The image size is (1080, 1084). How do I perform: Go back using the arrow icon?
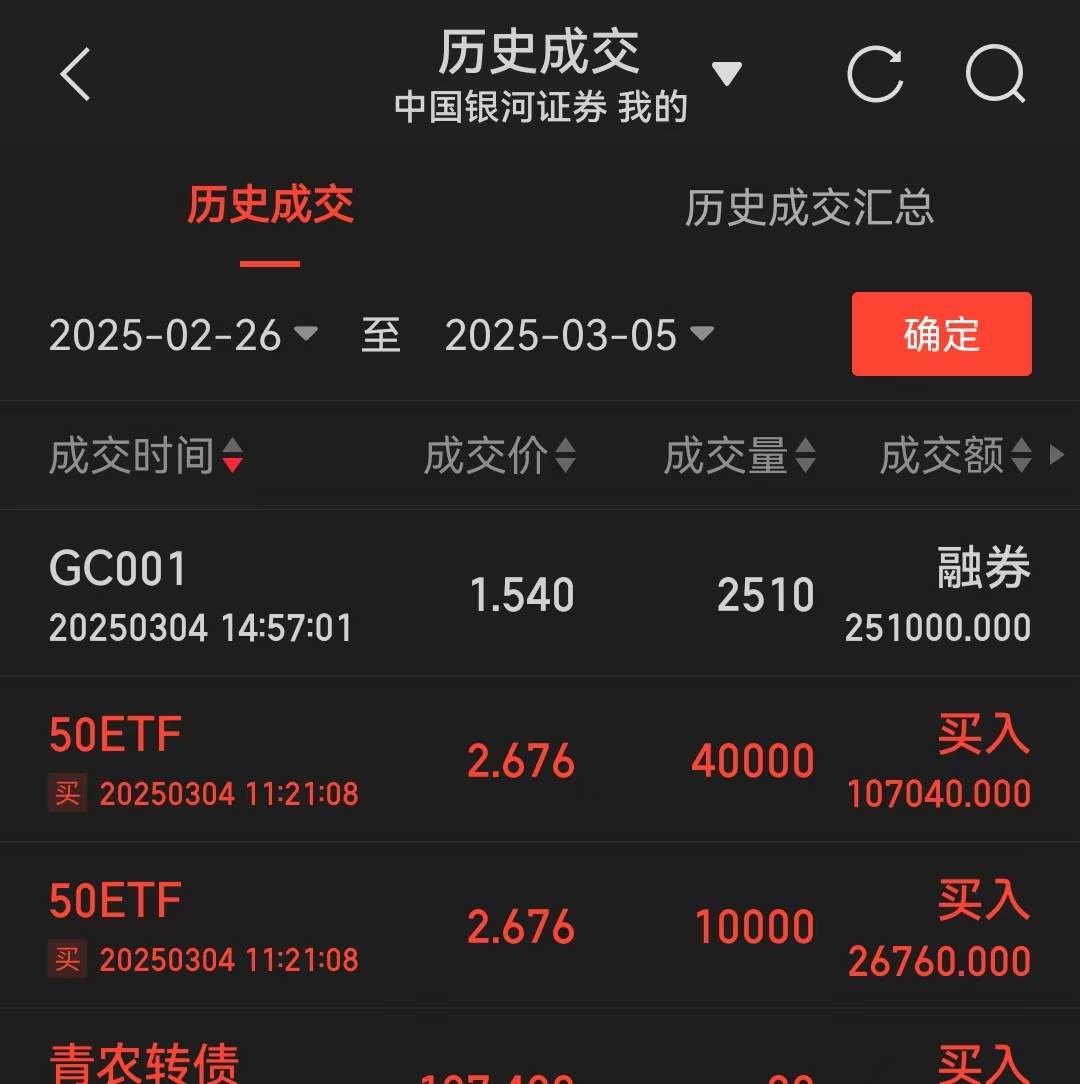(x=76, y=75)
